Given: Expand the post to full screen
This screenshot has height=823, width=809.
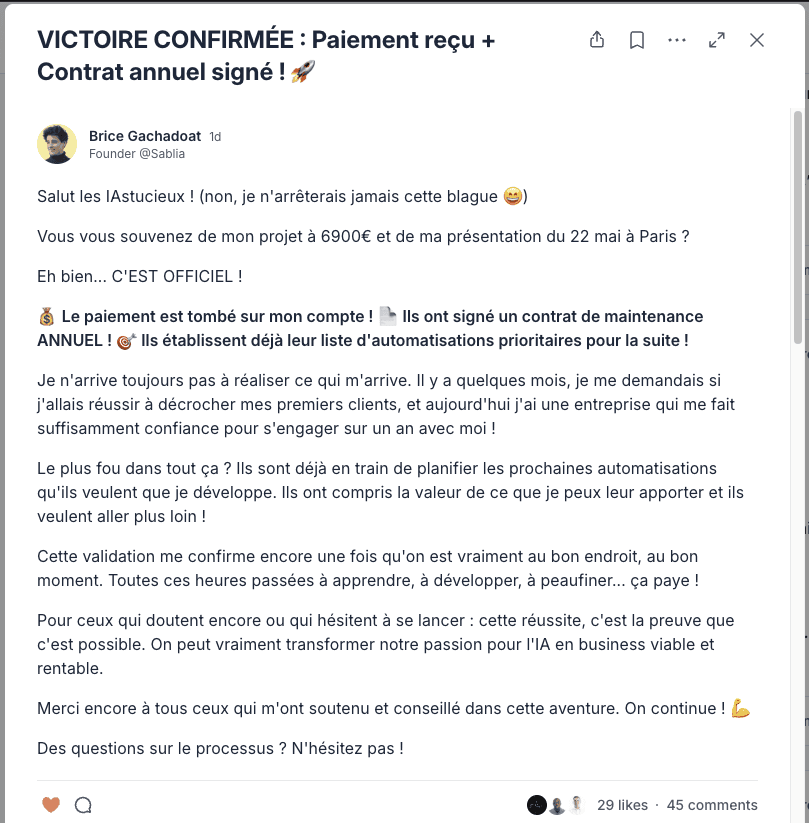Looking at the screenshot, I should 717,40.
